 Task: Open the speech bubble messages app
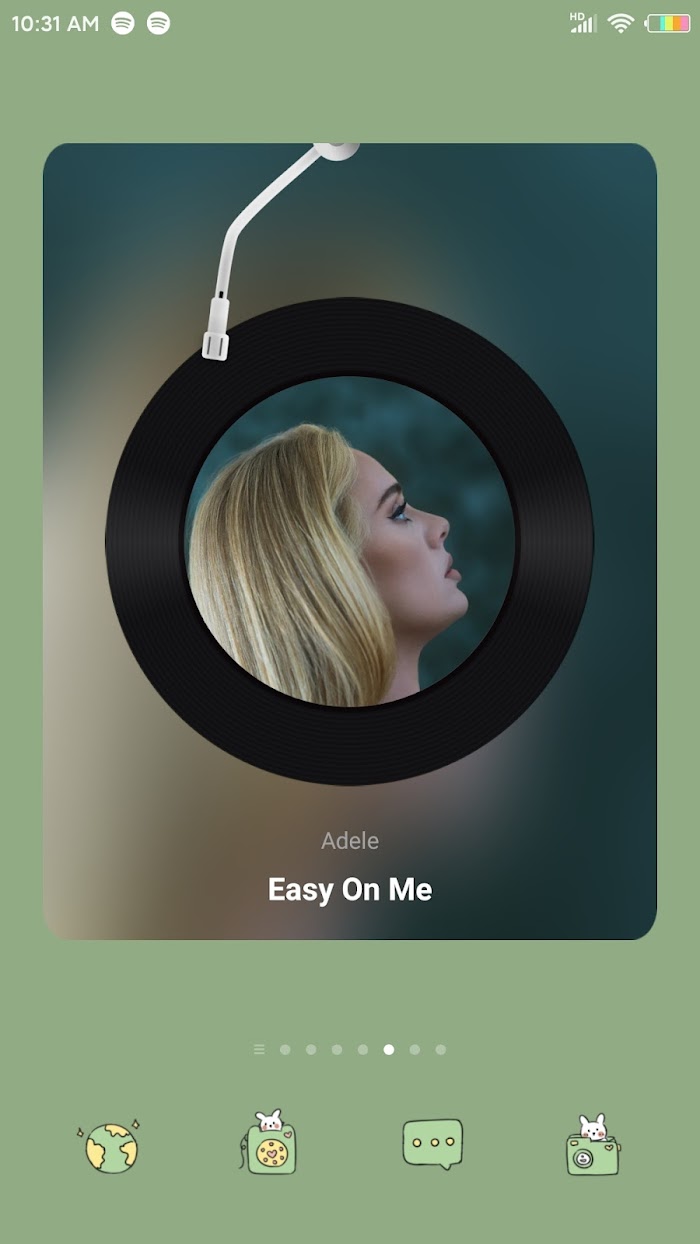[432, 1143]
